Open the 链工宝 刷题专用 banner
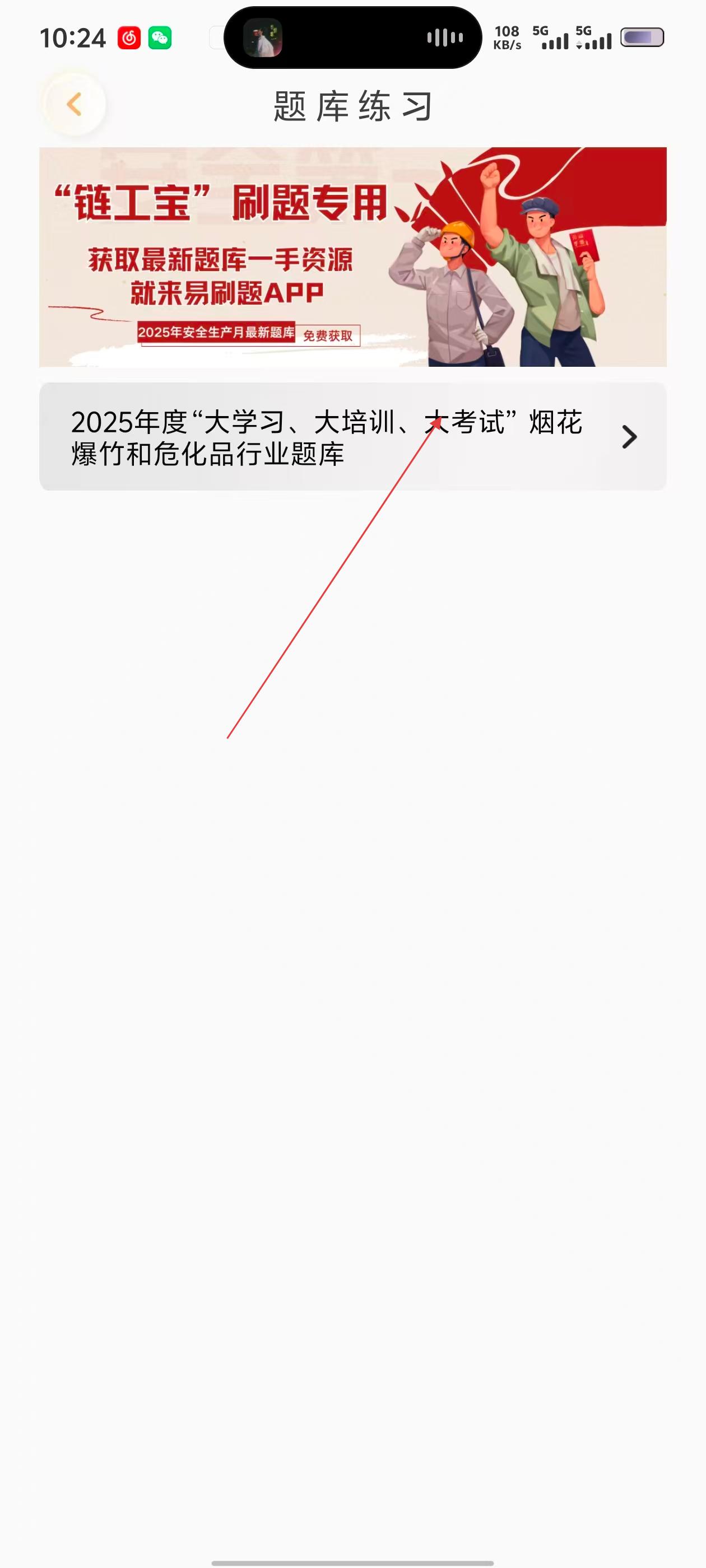Image resolution: width=706 pixels, height=1568 pixels. [x=352, y=256]
